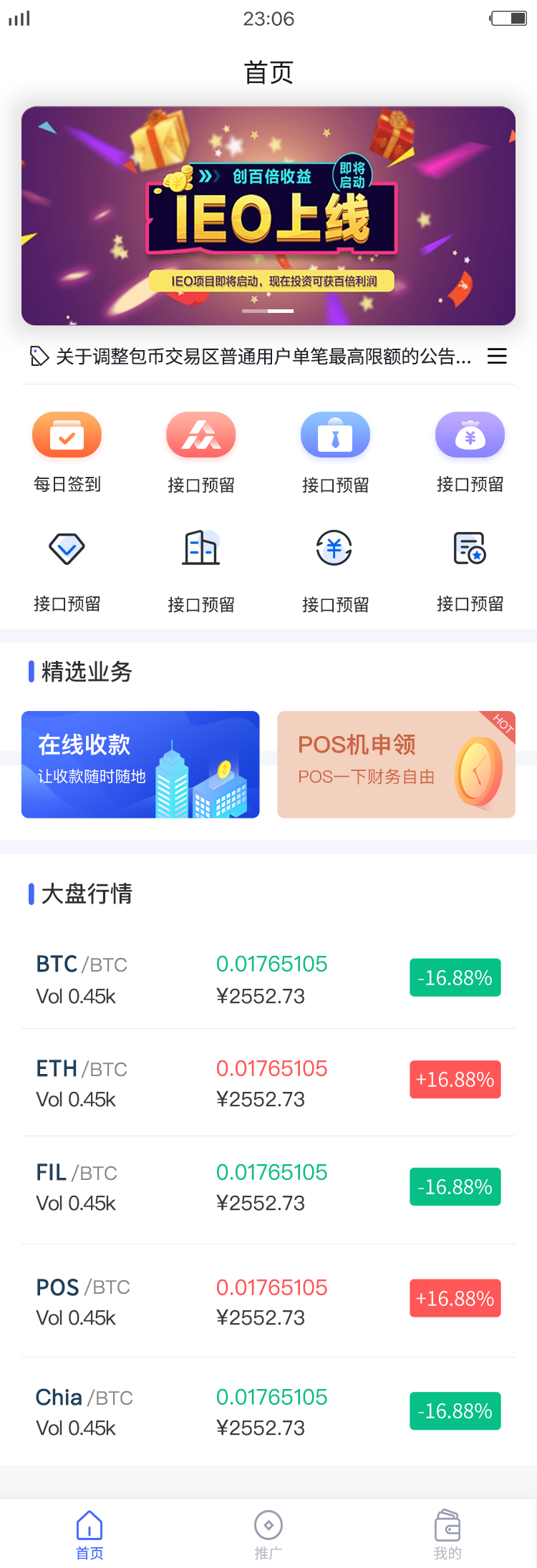The width and height of the screenshot is (537, 1568).
Task: View Chia/BTC market row
Action: pos(268,1411)
